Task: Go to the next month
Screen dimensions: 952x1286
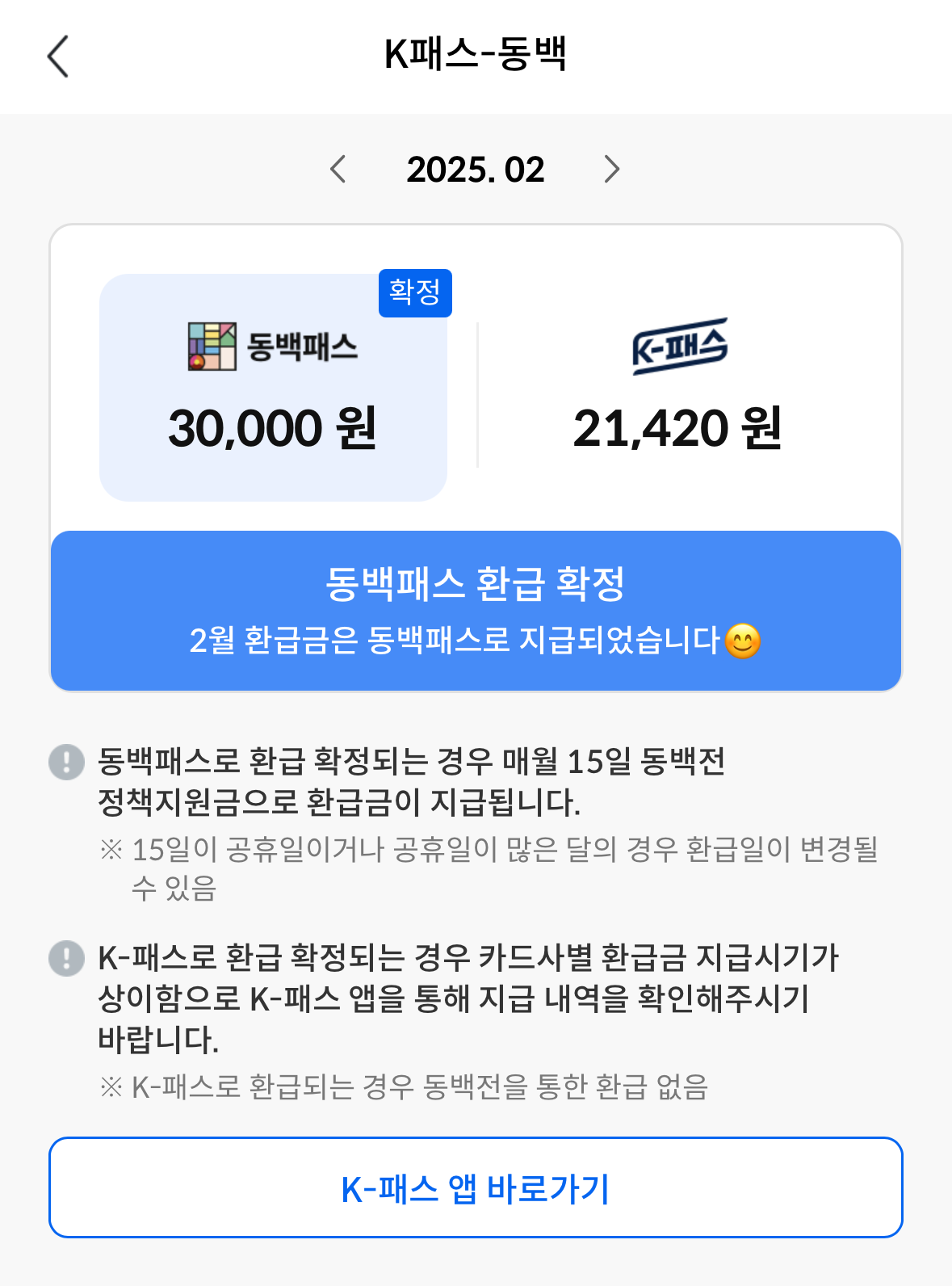Action: tap(611, 169)
